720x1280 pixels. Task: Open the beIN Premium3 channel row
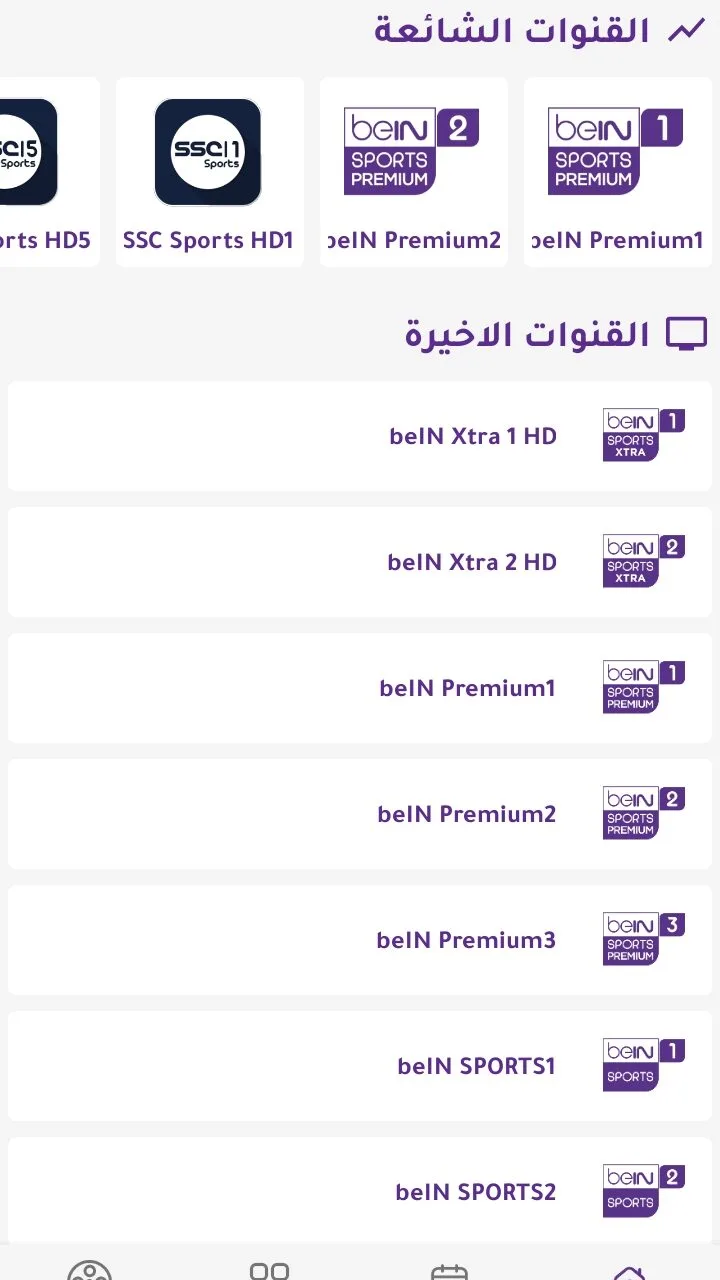(x=360, y=939)
